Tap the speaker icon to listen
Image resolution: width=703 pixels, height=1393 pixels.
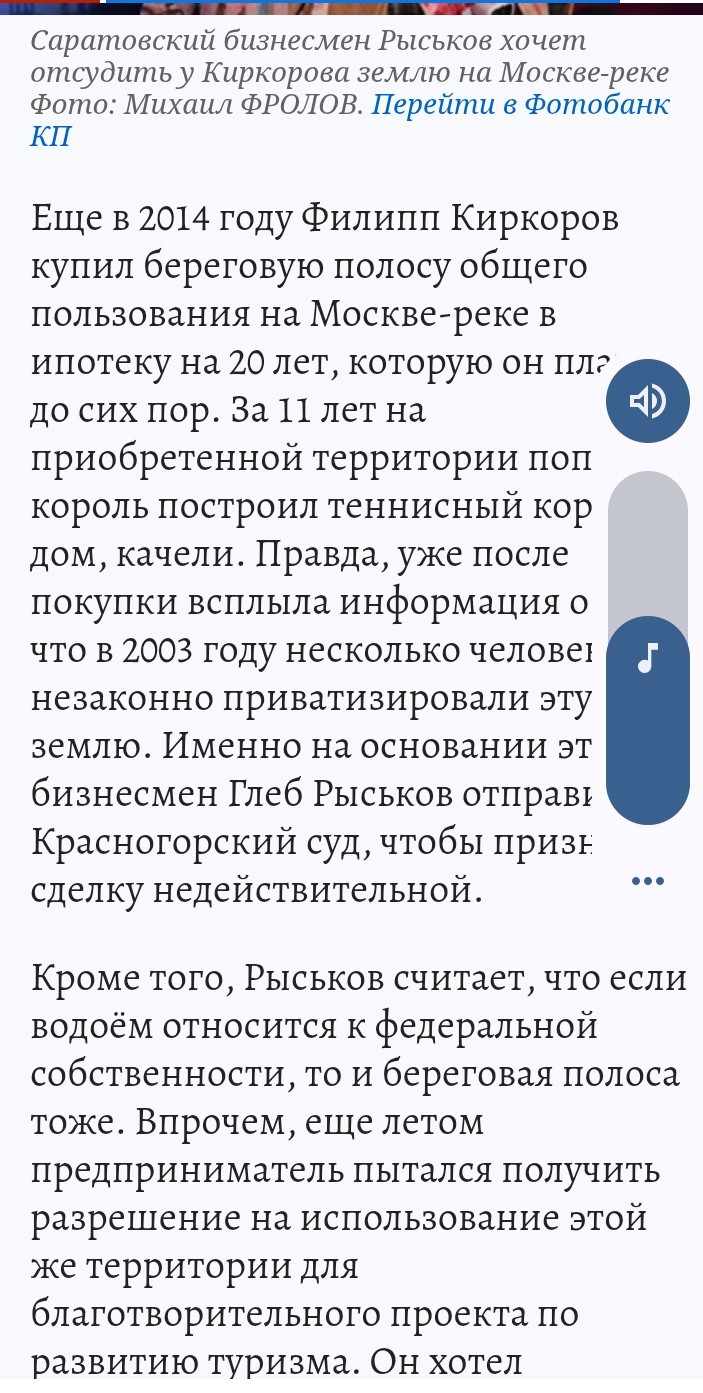point(647,401)
